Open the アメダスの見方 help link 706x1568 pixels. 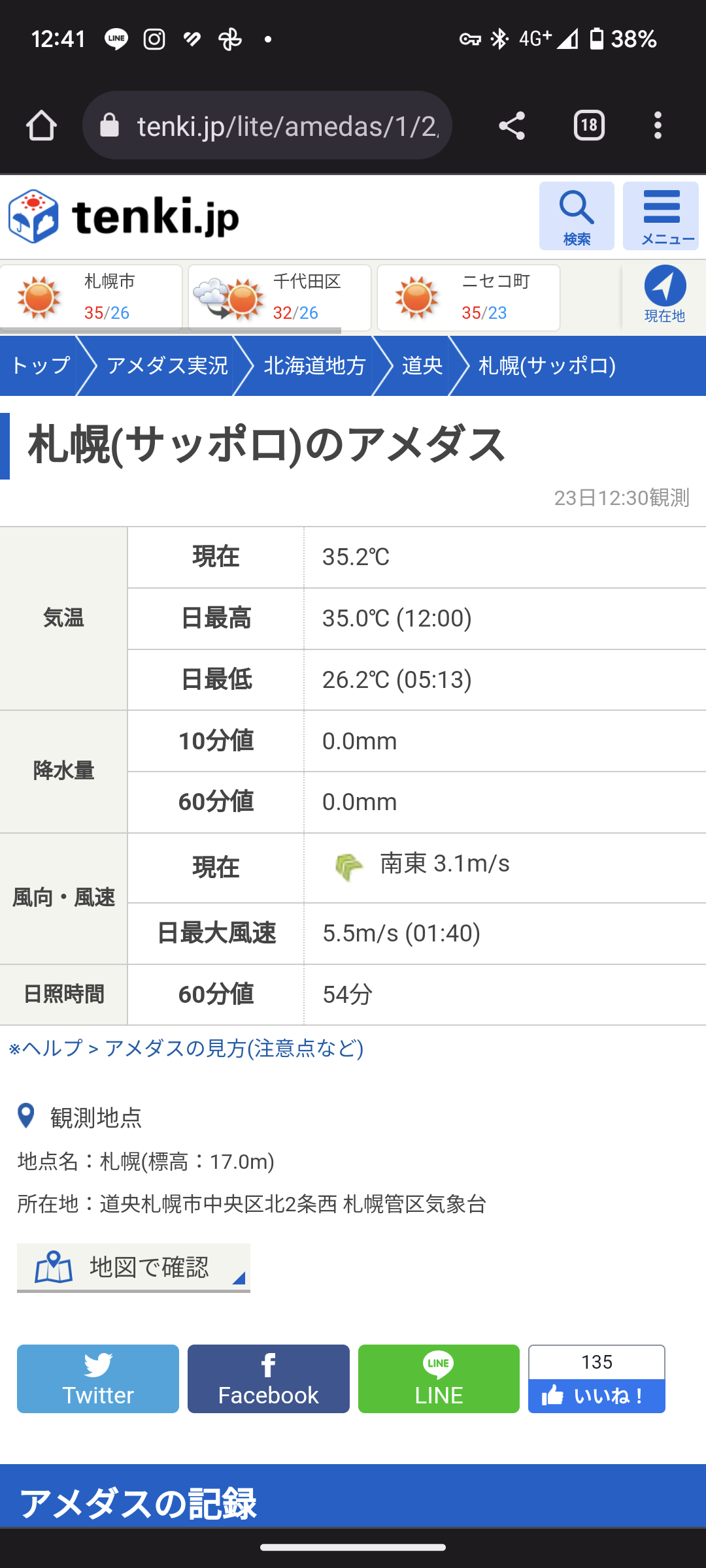[186, 1048]
